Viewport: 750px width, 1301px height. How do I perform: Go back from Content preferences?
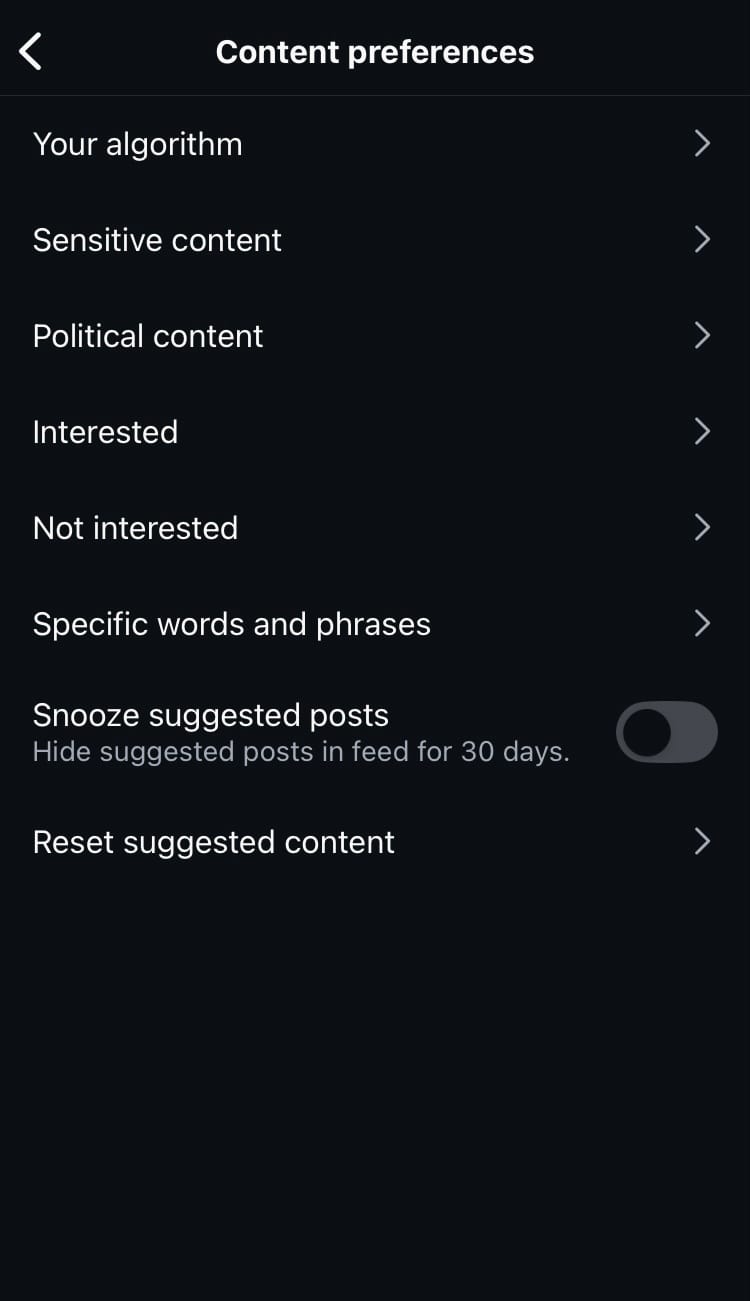tap(32, 51)
